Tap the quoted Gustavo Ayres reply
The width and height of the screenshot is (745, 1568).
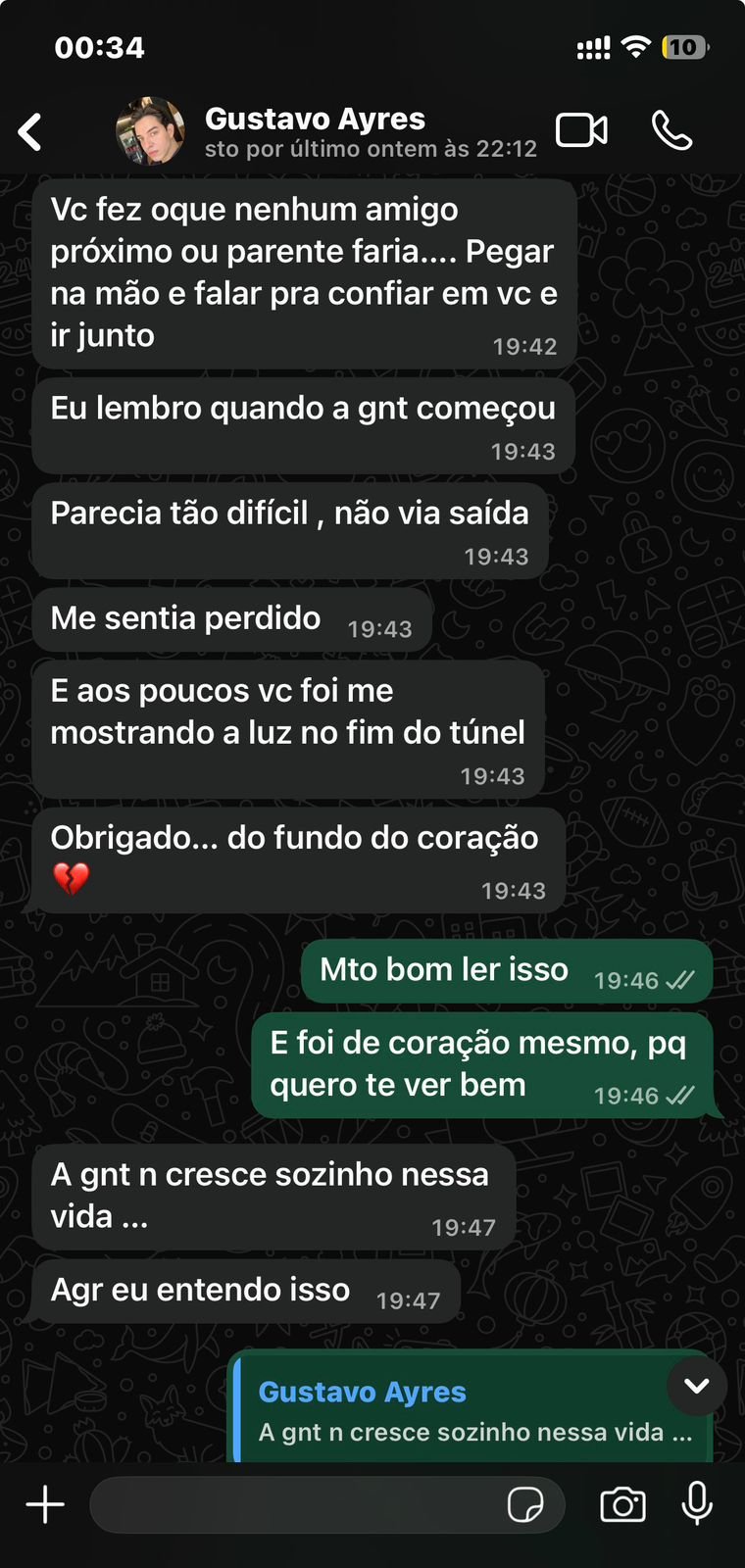[x=461, y=1413]
